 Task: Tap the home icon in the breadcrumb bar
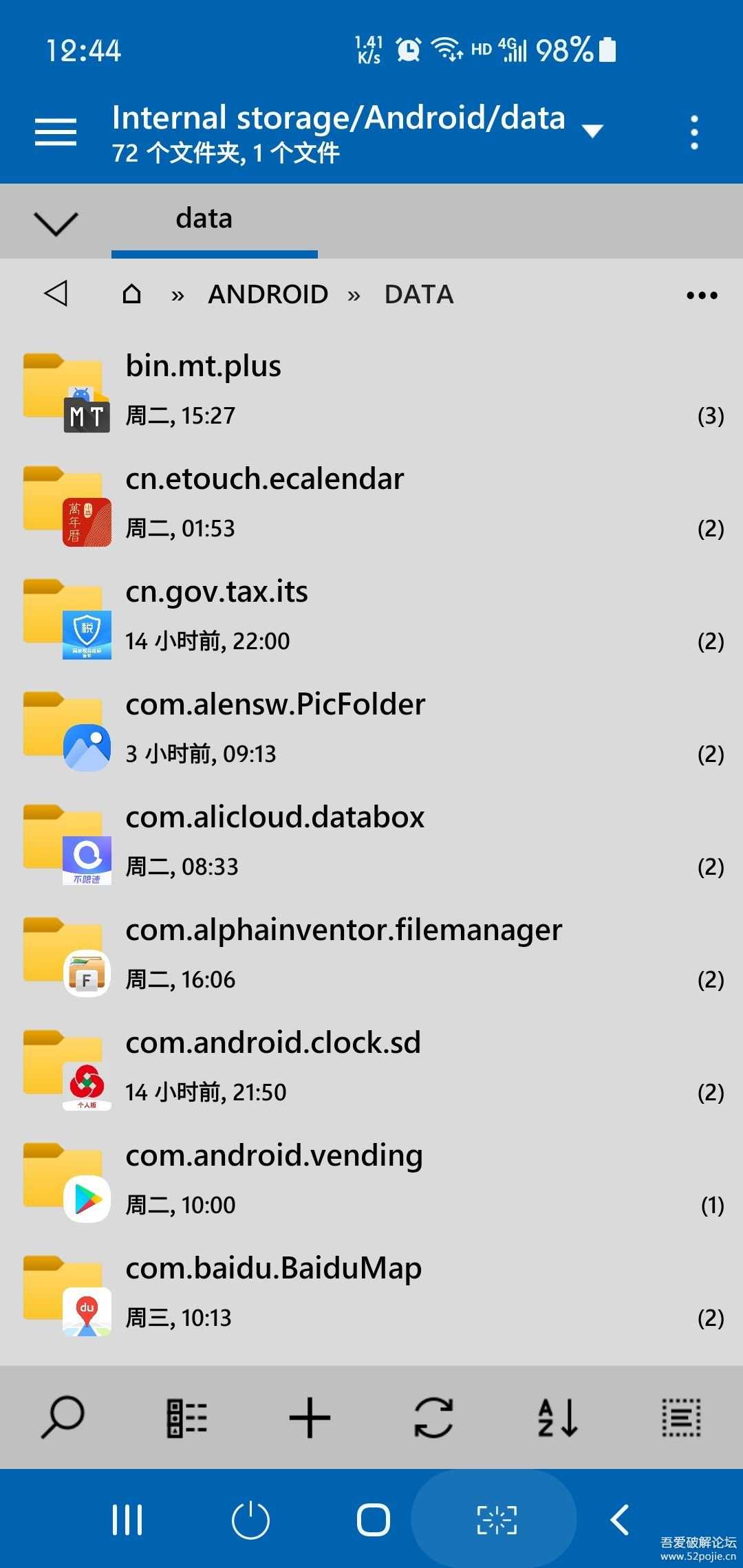[132, 294]
